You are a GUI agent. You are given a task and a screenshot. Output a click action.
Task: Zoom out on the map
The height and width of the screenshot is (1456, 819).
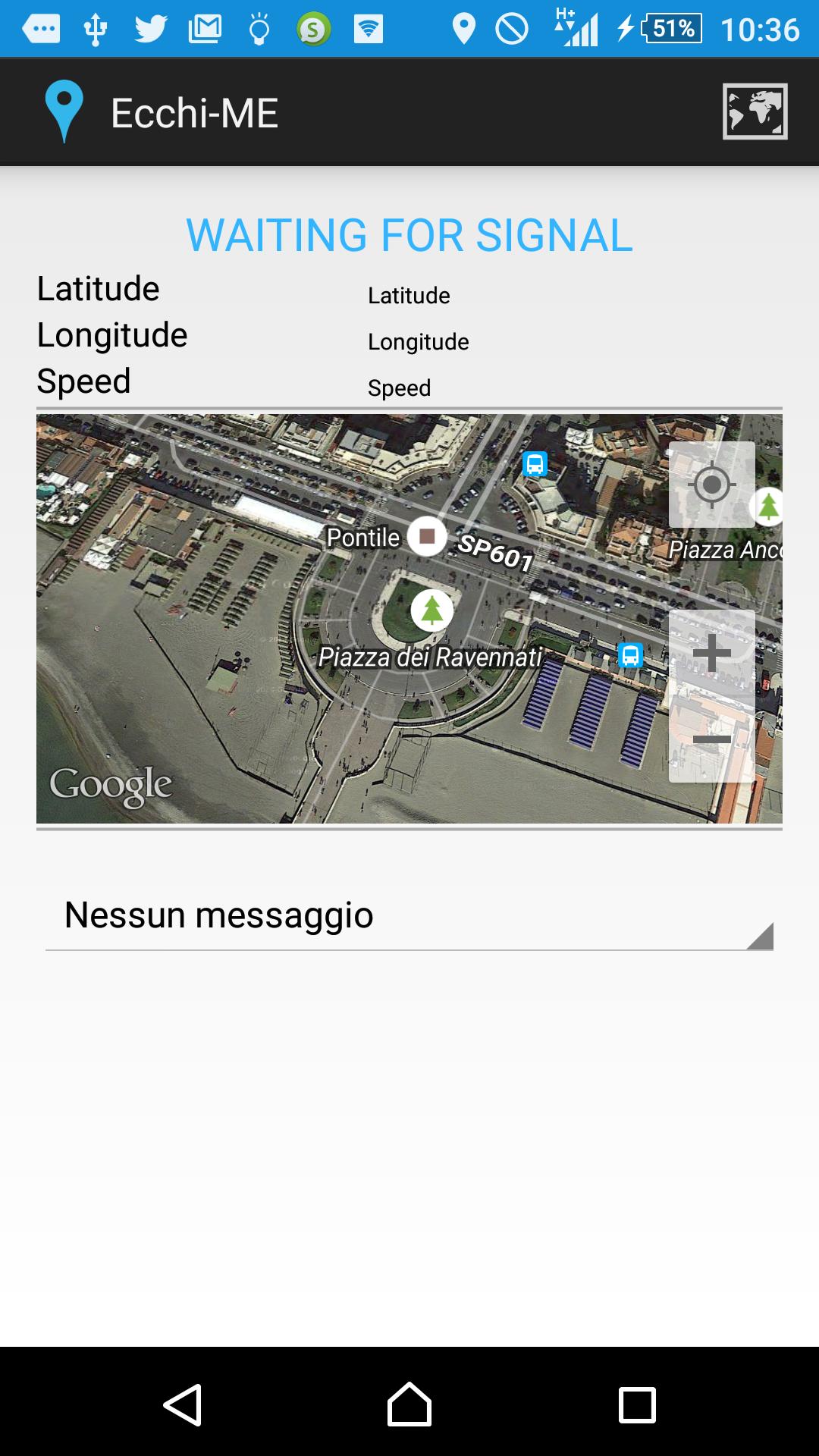tap(711, 739)
